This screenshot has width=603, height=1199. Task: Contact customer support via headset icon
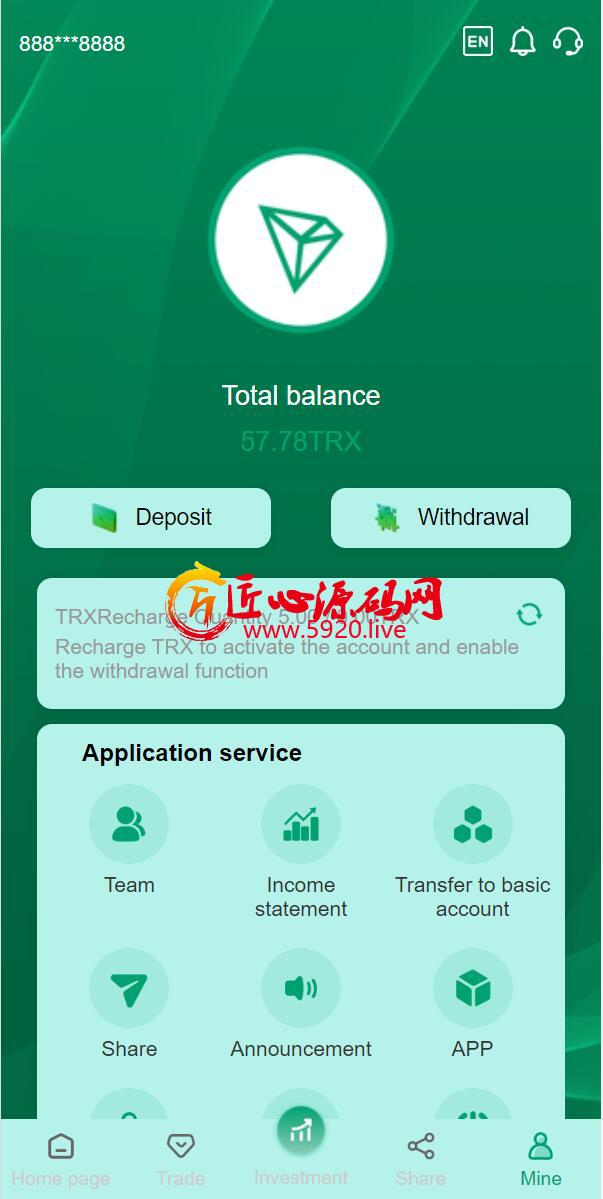click(x=567, y=42)
